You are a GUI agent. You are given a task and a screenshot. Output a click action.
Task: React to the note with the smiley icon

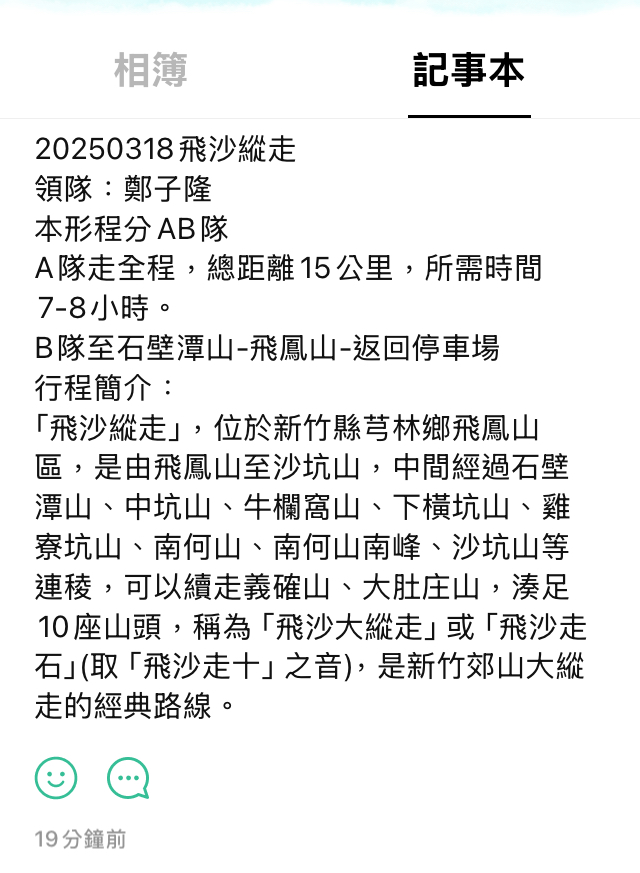coord(55,777)
